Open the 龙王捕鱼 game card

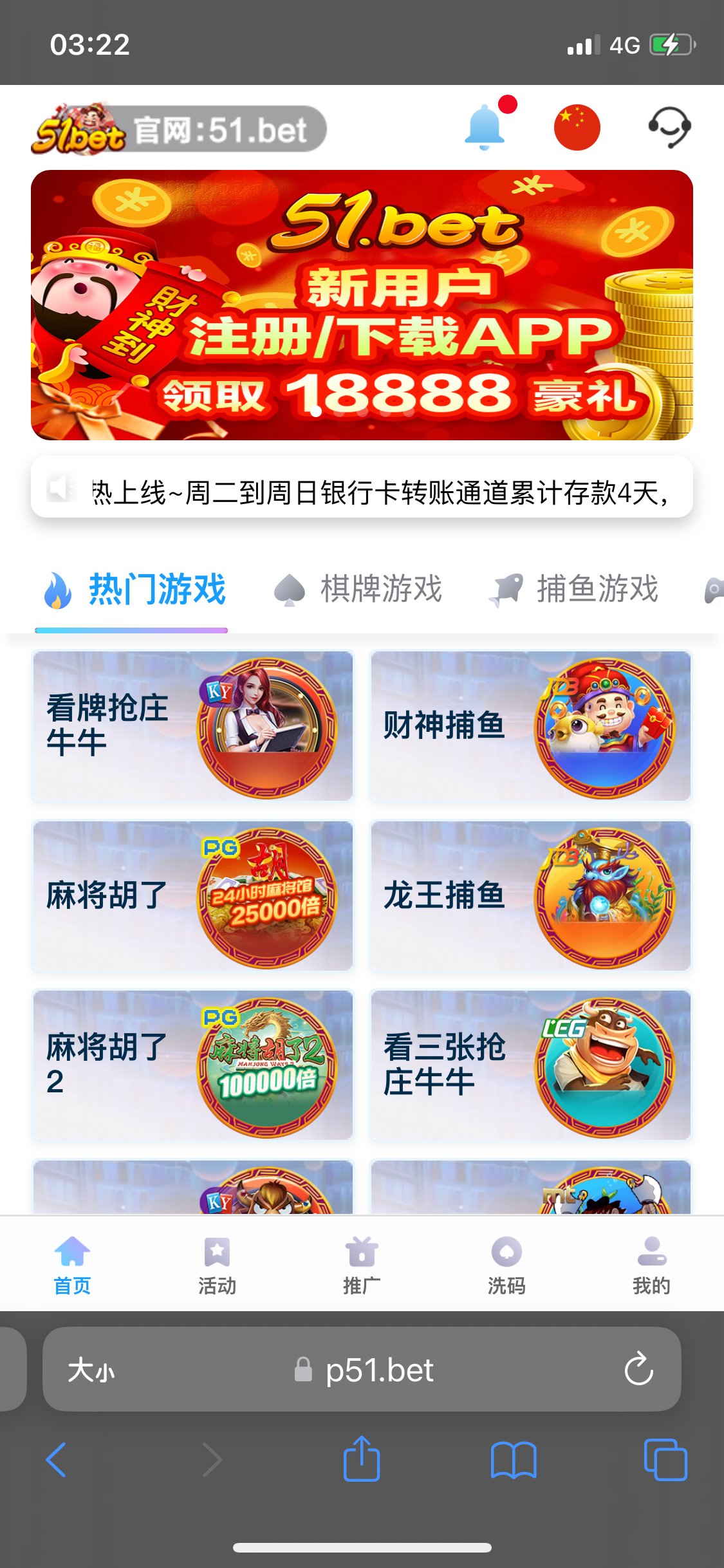tap(530, 895)
